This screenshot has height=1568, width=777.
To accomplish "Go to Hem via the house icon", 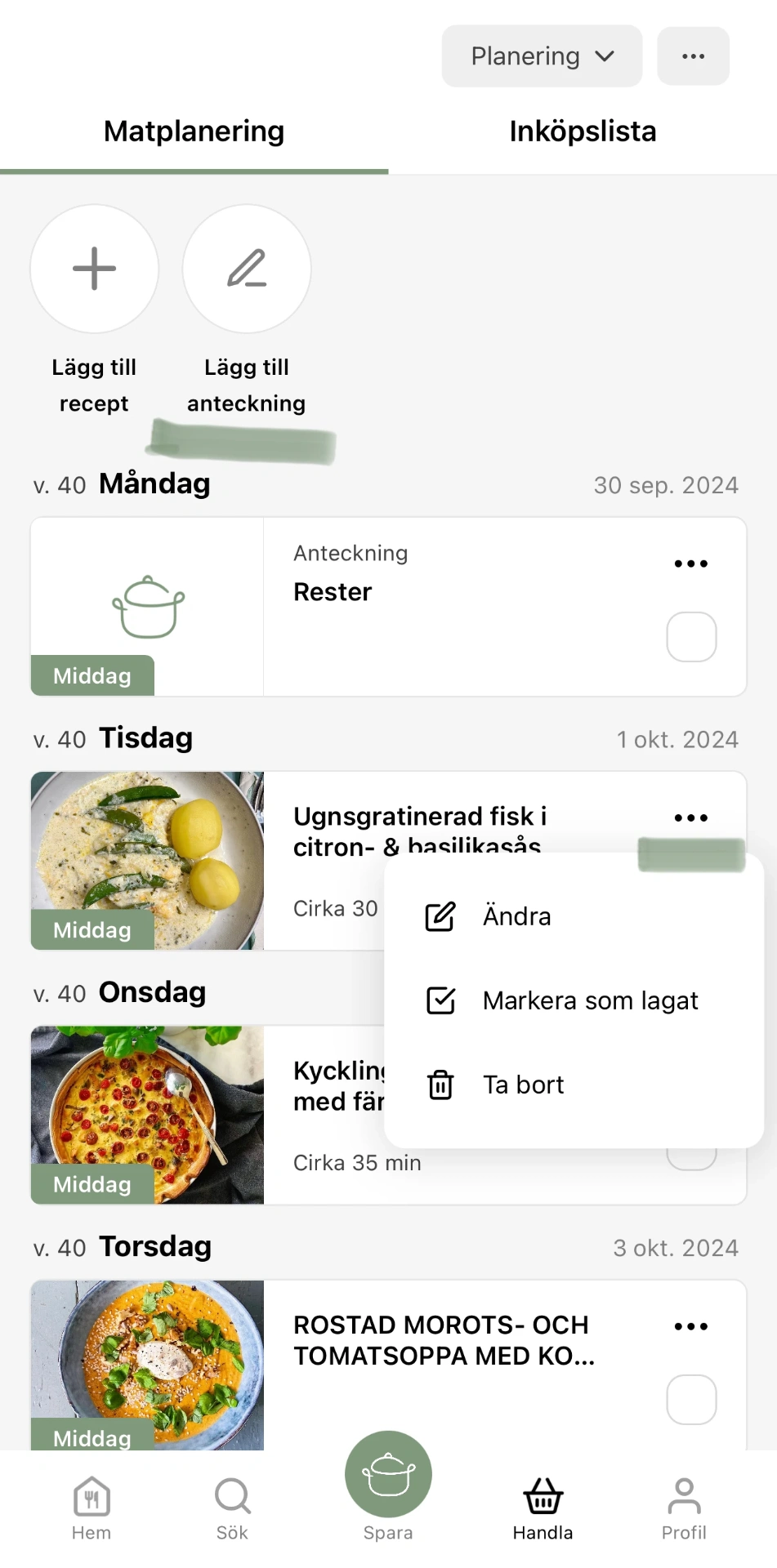I will coord(91,1497).
